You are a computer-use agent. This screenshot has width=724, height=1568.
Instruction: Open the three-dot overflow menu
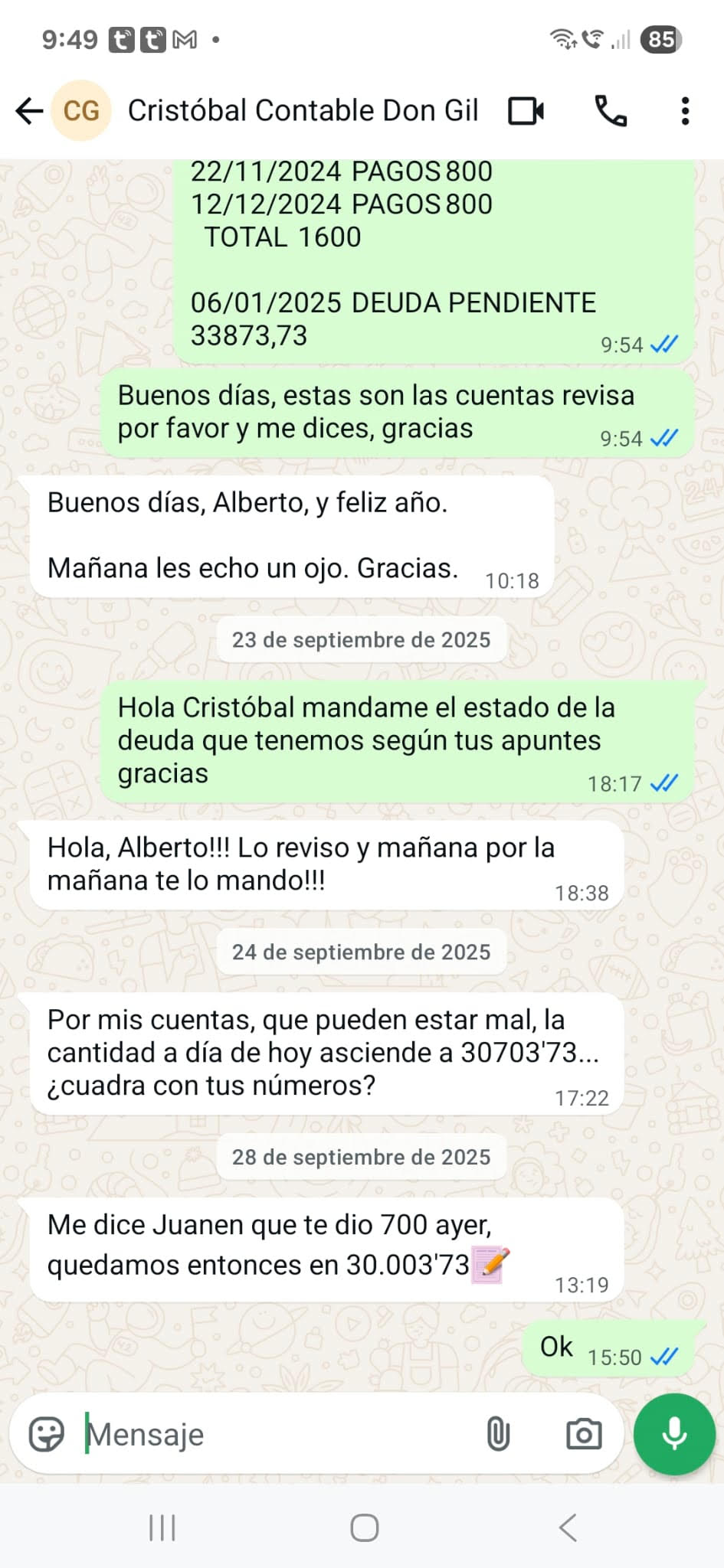(x=685, y=111)
